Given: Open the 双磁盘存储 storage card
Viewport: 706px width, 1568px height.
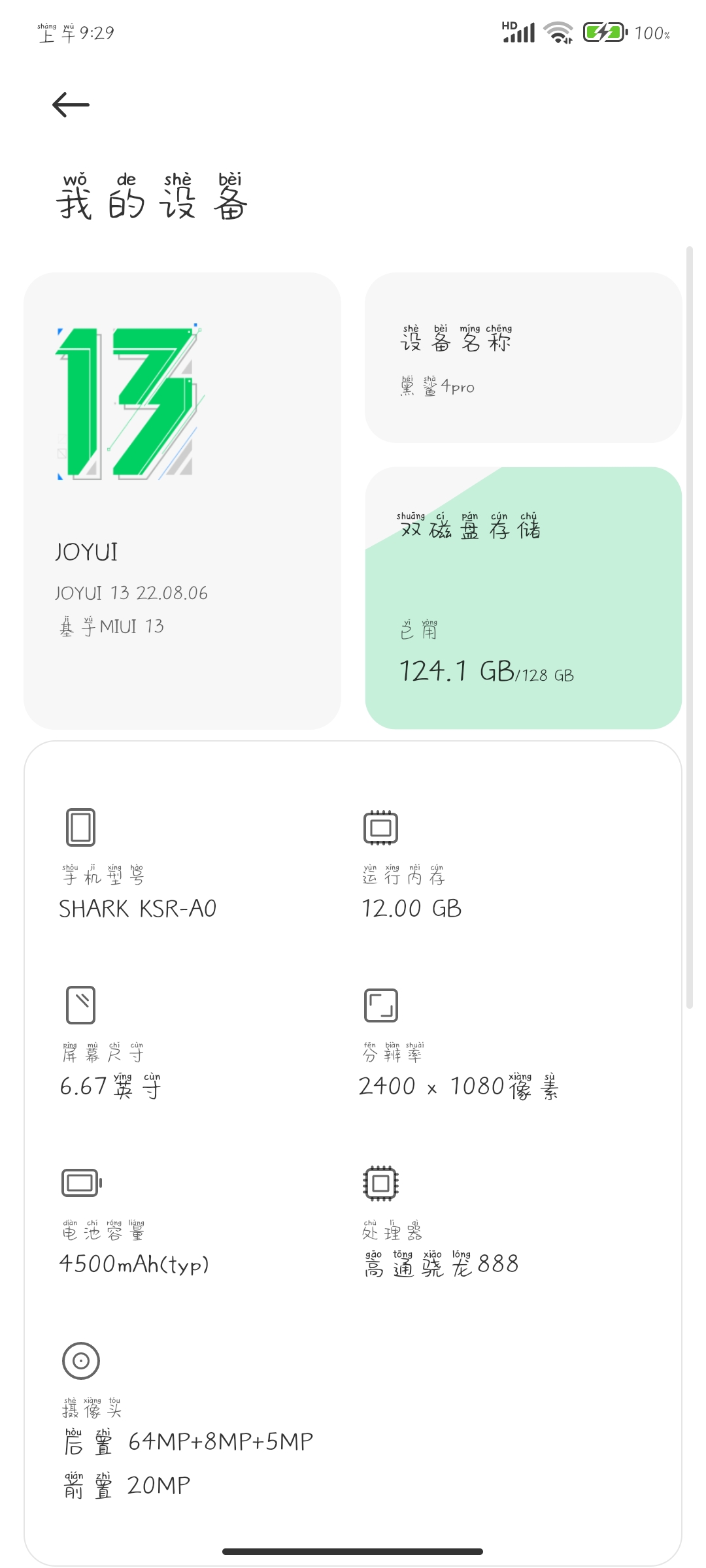Looking at the screenshot, I should coord(523,598).
